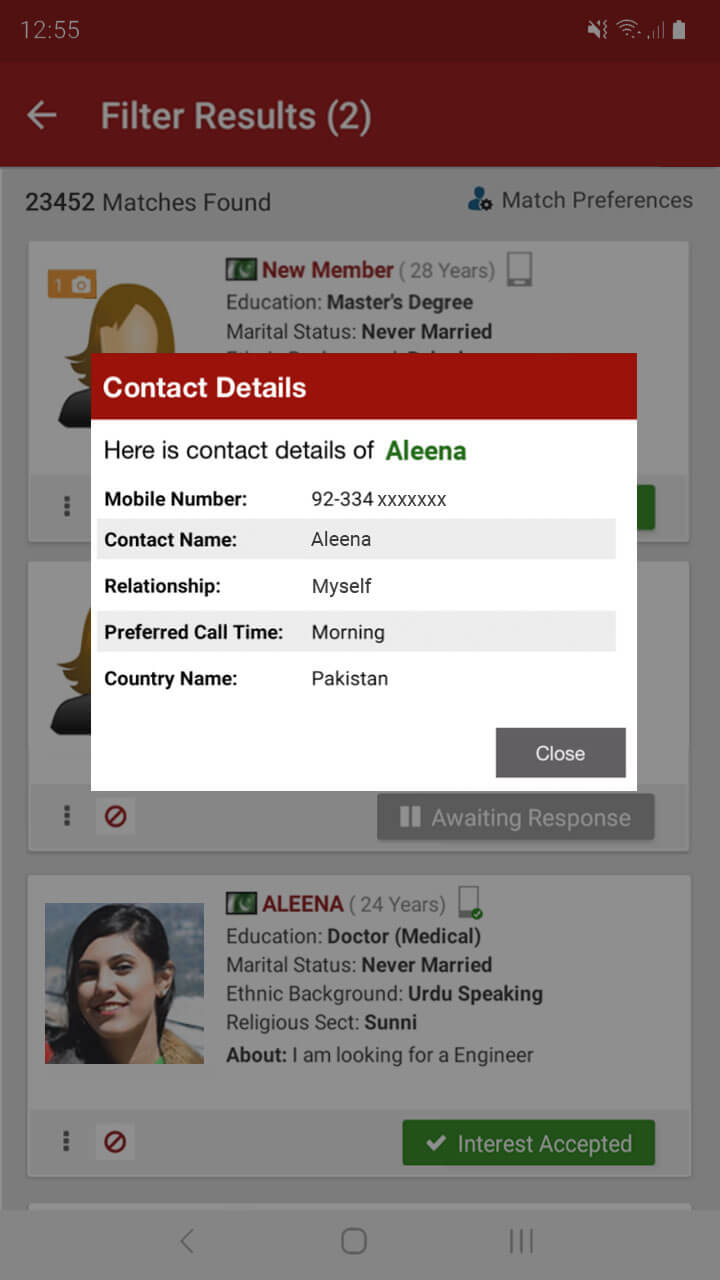The image size is (720, 1280).
Task: Open system recent apps
Action: coord(521,1241)
